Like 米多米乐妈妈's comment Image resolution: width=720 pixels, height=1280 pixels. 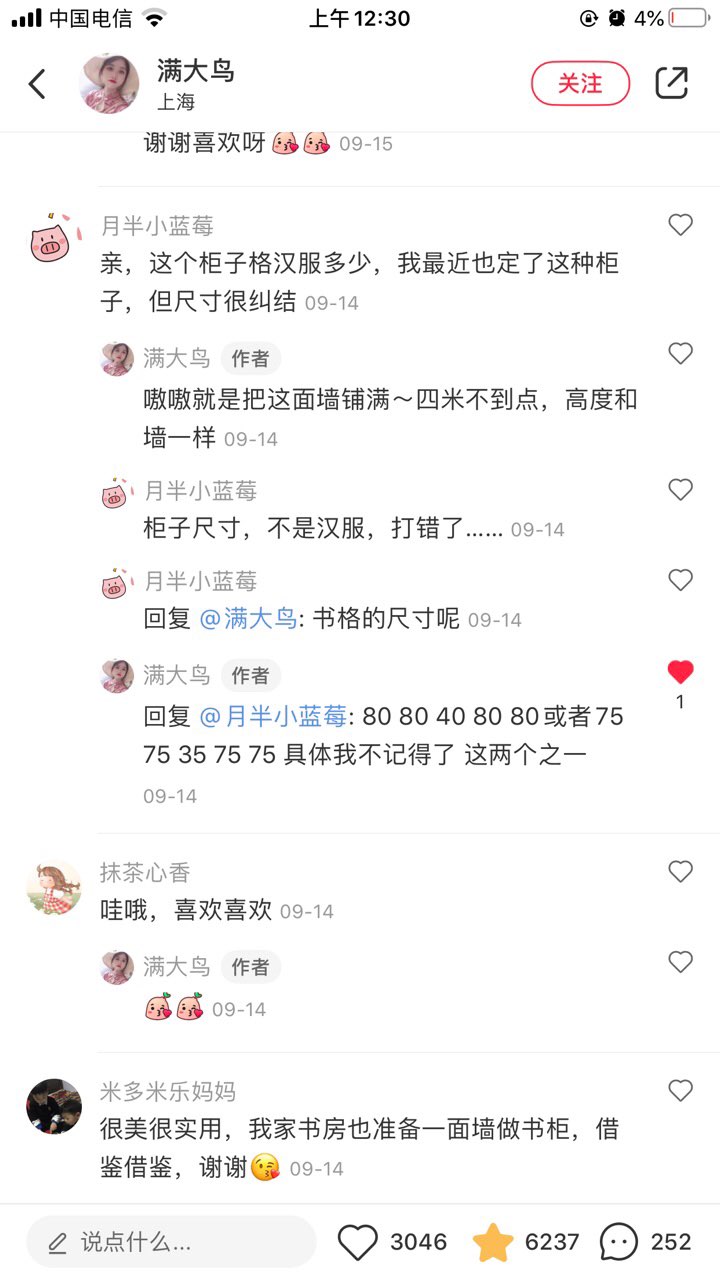pyautogui.click(x=680, y=1091)
